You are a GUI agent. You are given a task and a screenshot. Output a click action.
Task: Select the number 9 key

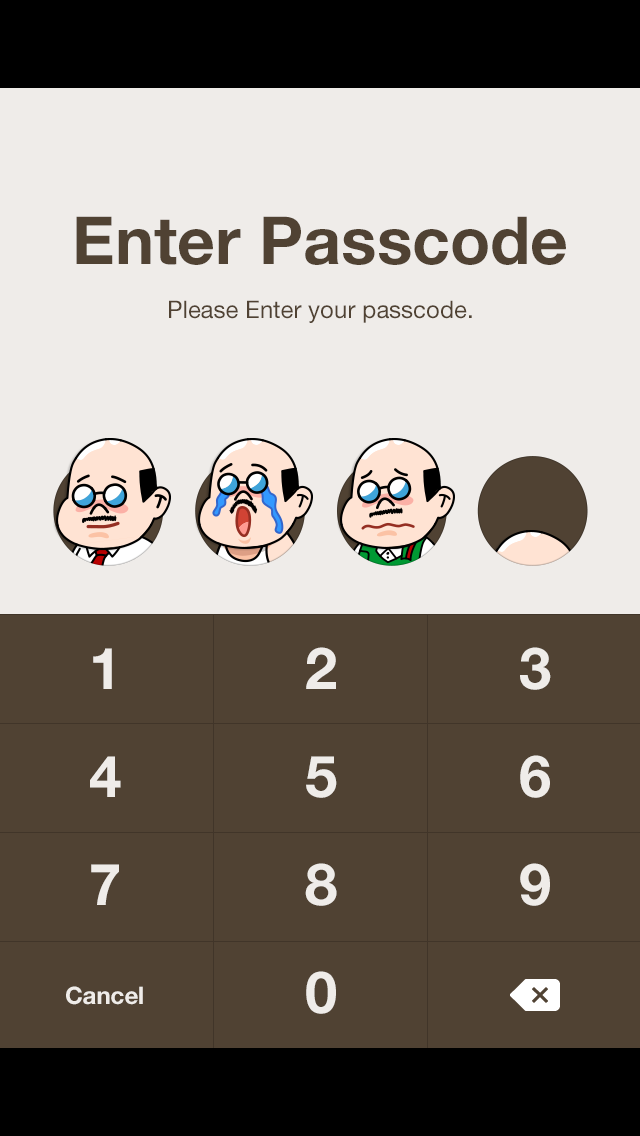coord(534,885)
